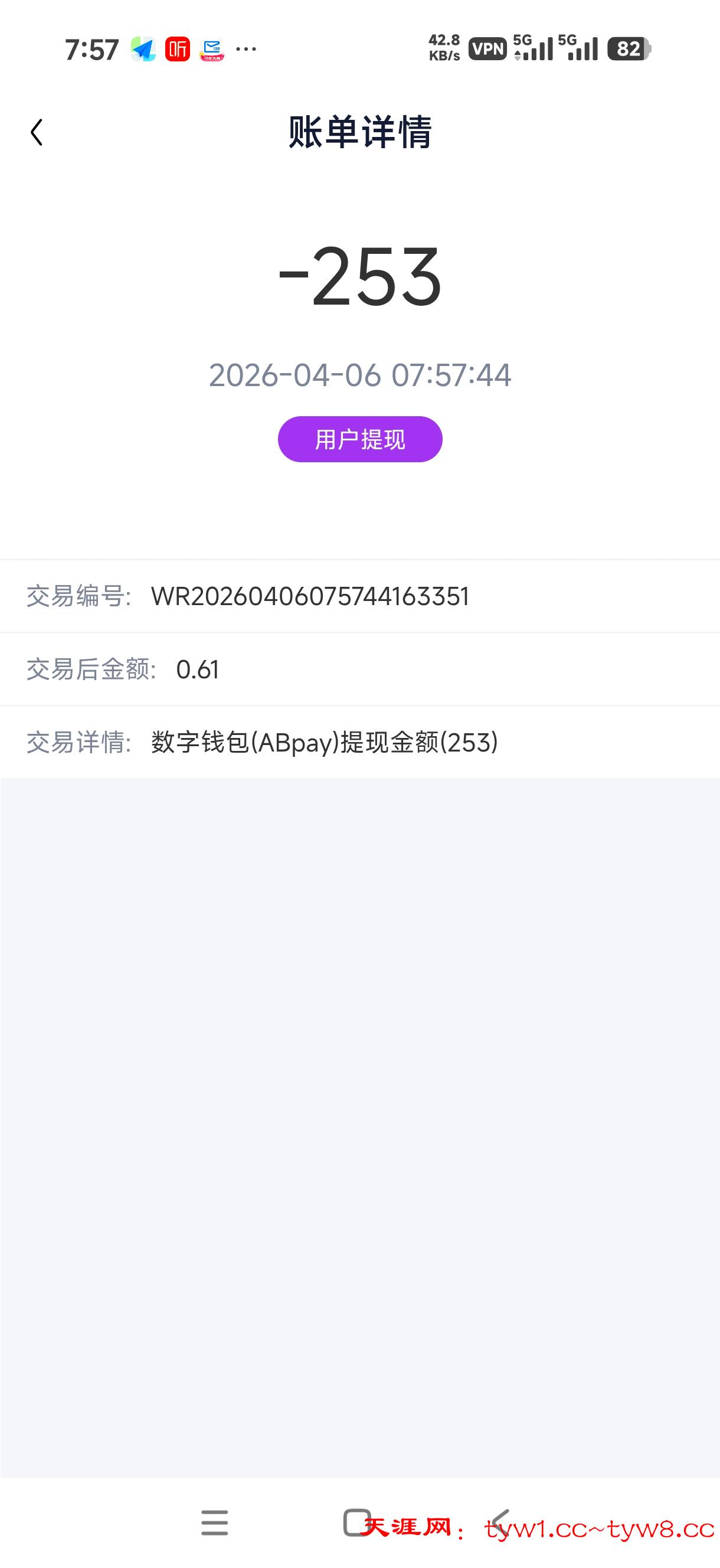Open the system recent apps menu
720x1568 pixels.
pyautogui.click(x=214, y=1523)
